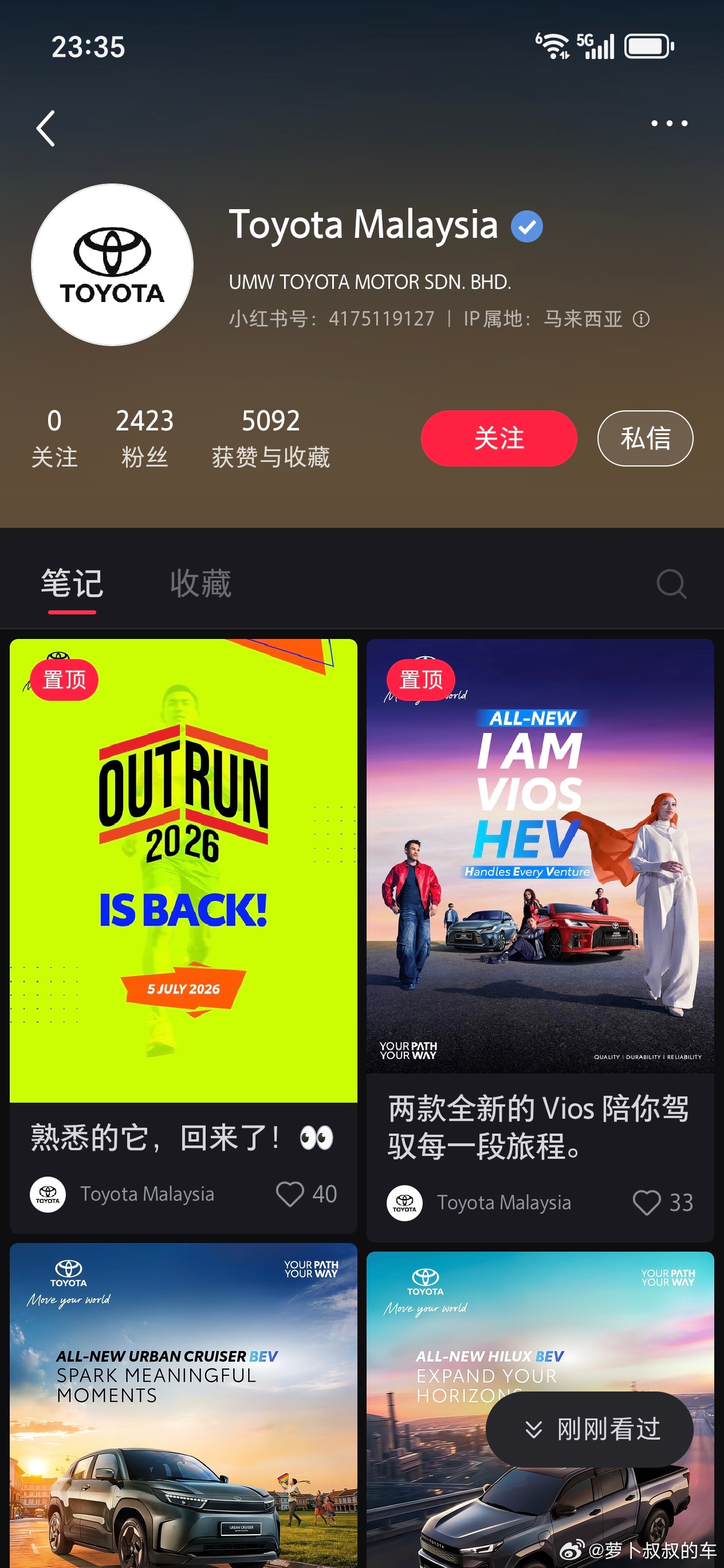Screen dimensions: 724x1568
Task: Toggle the 置顶 badge on the first note
Action: (x=65, y=679)
